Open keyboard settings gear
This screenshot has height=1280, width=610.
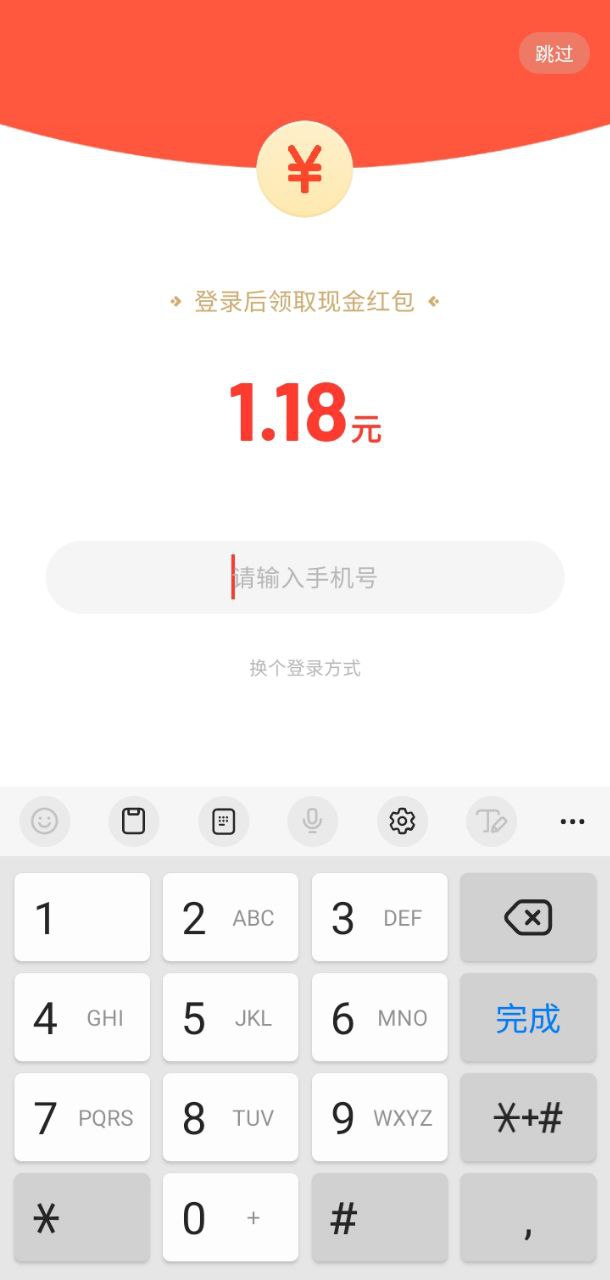coord(402,821)
